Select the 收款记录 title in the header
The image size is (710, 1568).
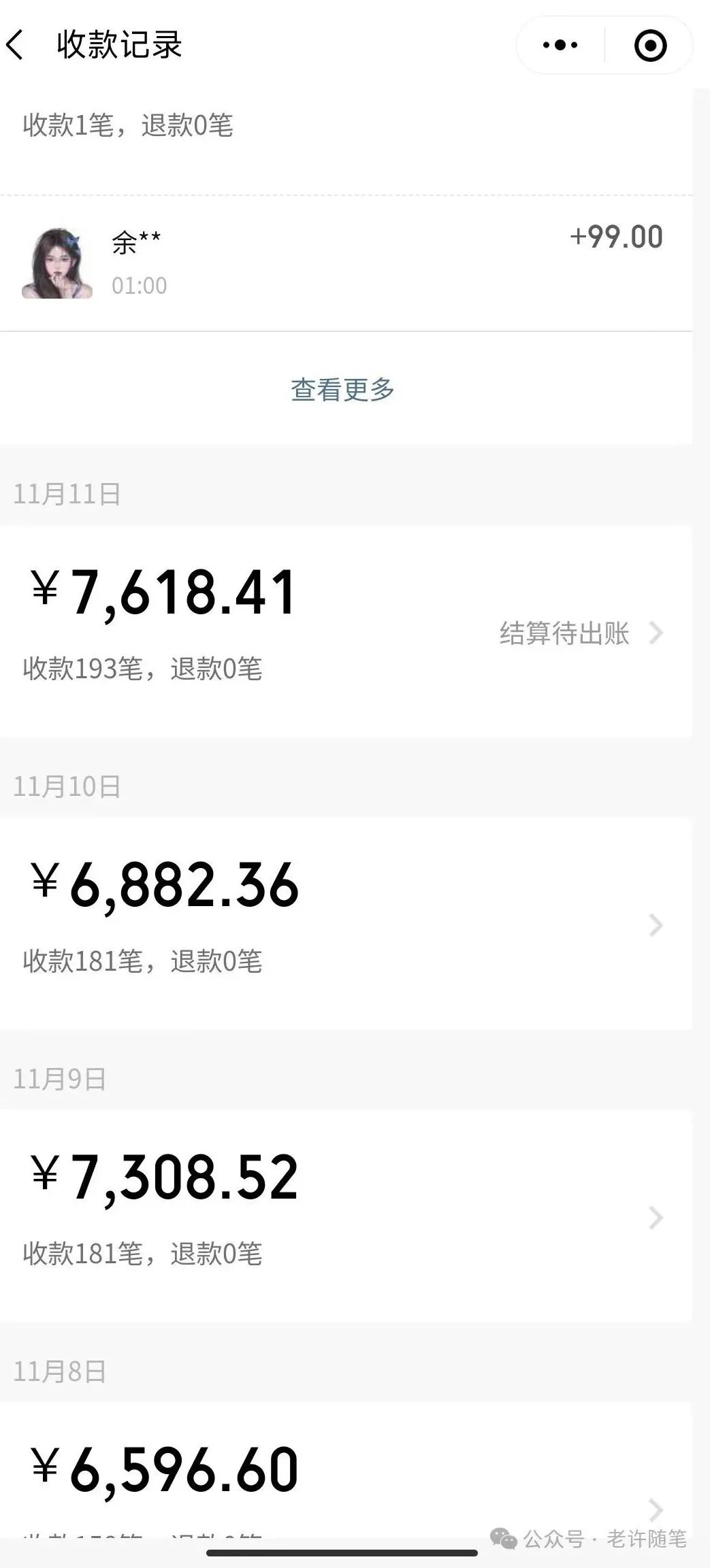coord(118,44)
